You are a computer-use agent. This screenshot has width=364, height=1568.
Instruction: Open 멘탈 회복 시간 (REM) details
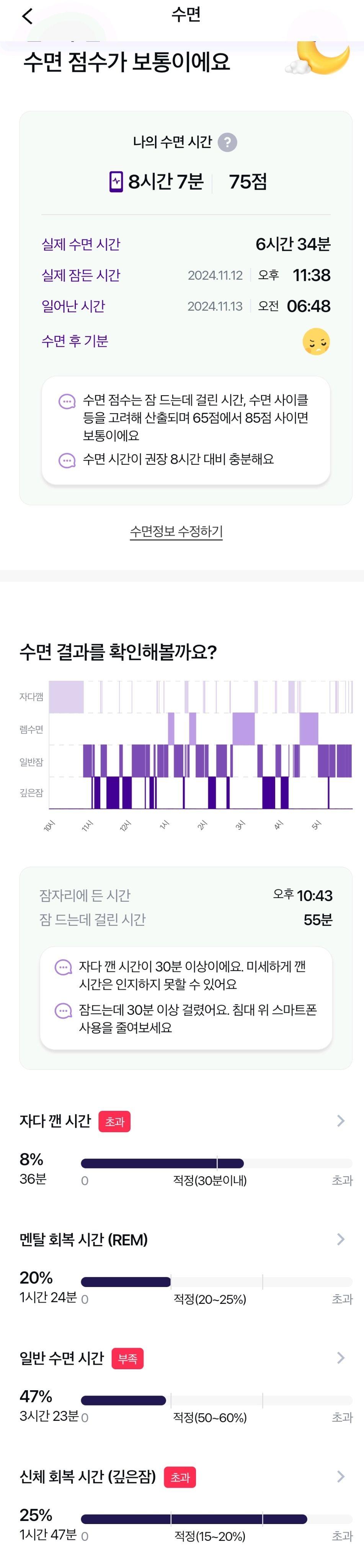pos(341,1239)
